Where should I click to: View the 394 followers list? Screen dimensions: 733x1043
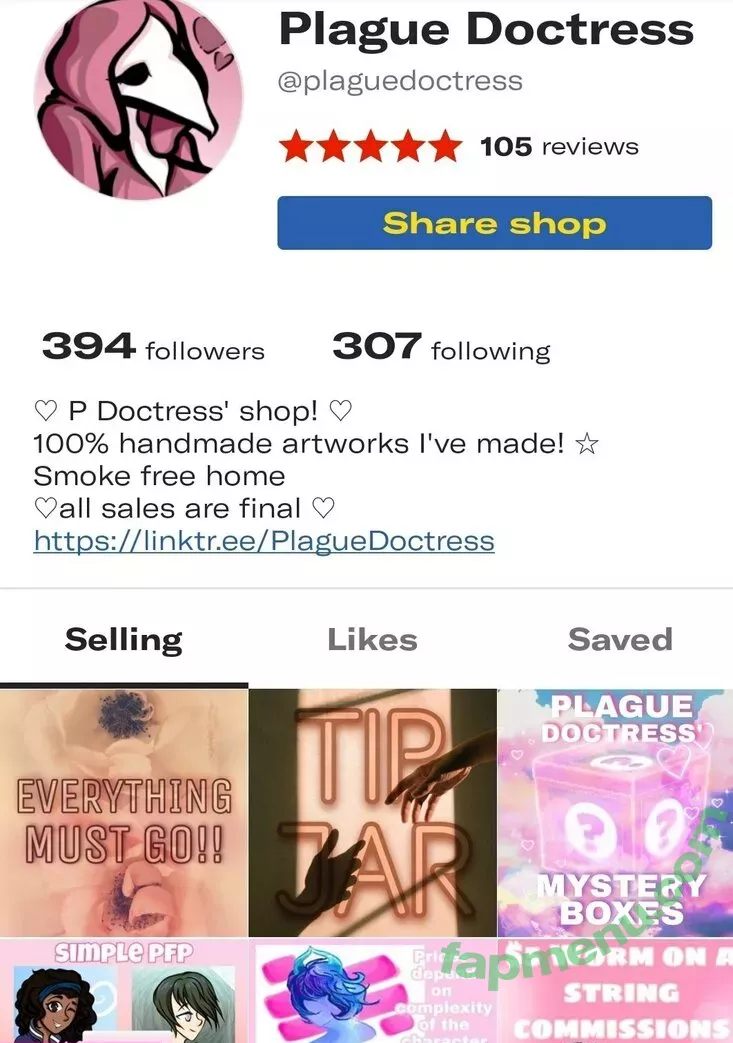(x=153, y=348)
